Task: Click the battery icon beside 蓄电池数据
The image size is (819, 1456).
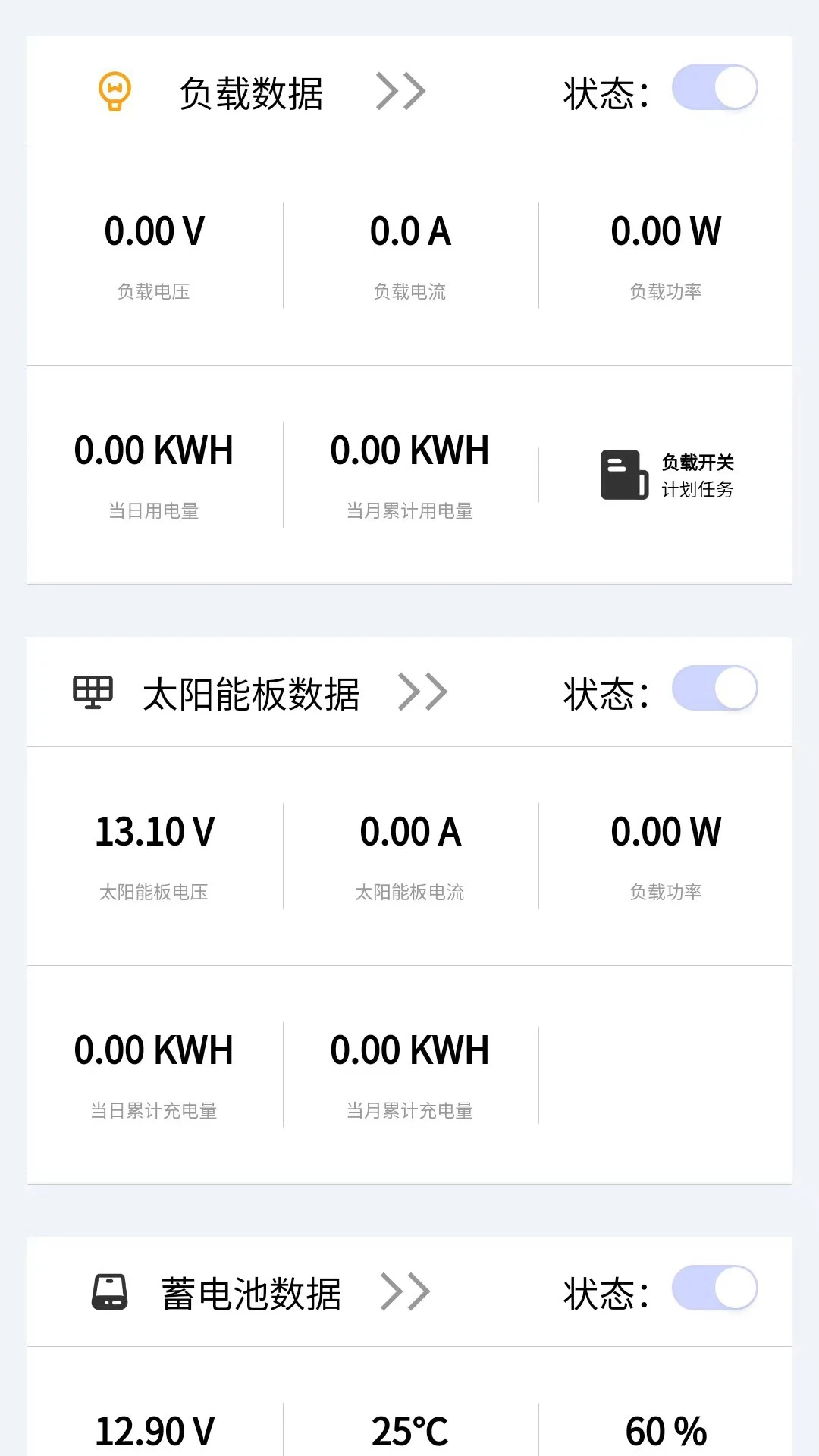Action: [111, 1291]
